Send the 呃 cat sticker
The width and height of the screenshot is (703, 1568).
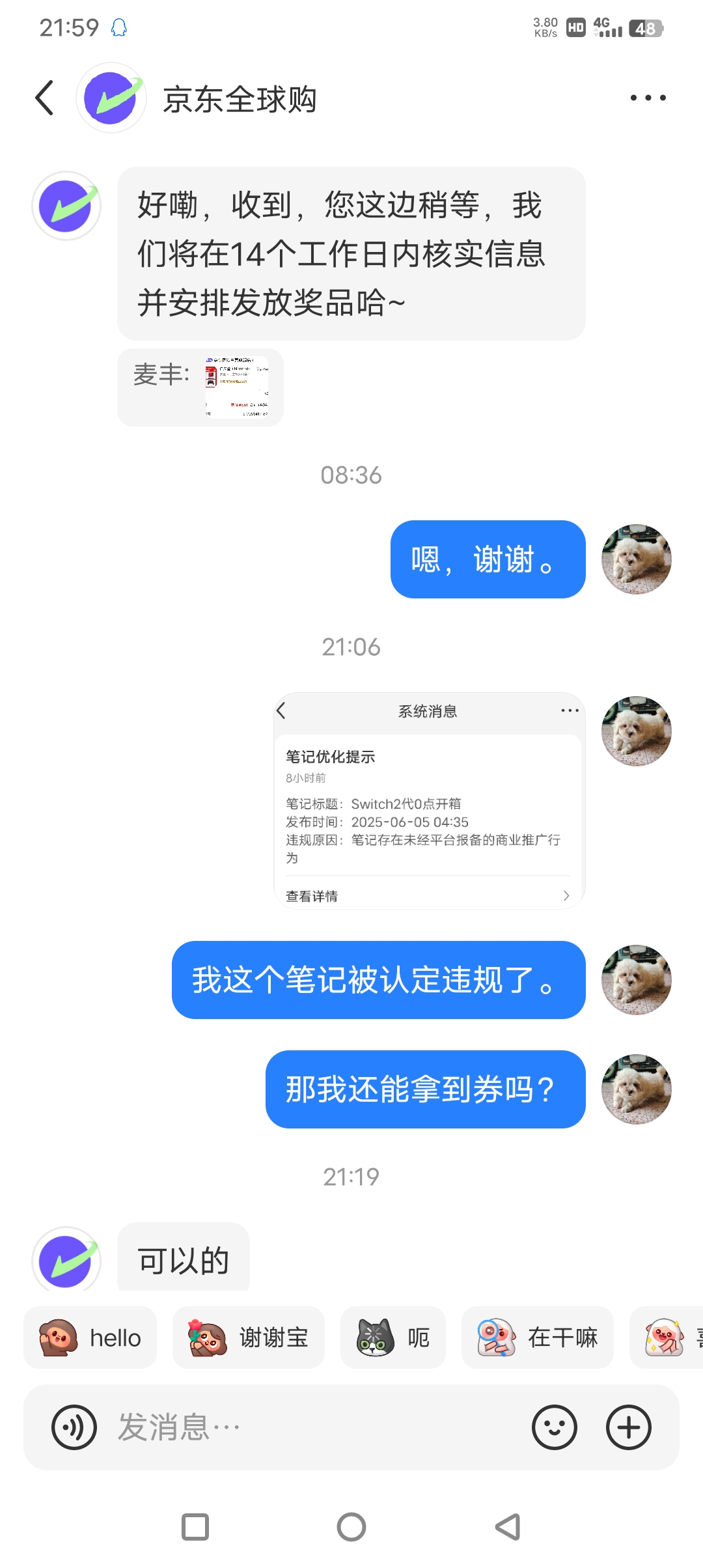393,1337
